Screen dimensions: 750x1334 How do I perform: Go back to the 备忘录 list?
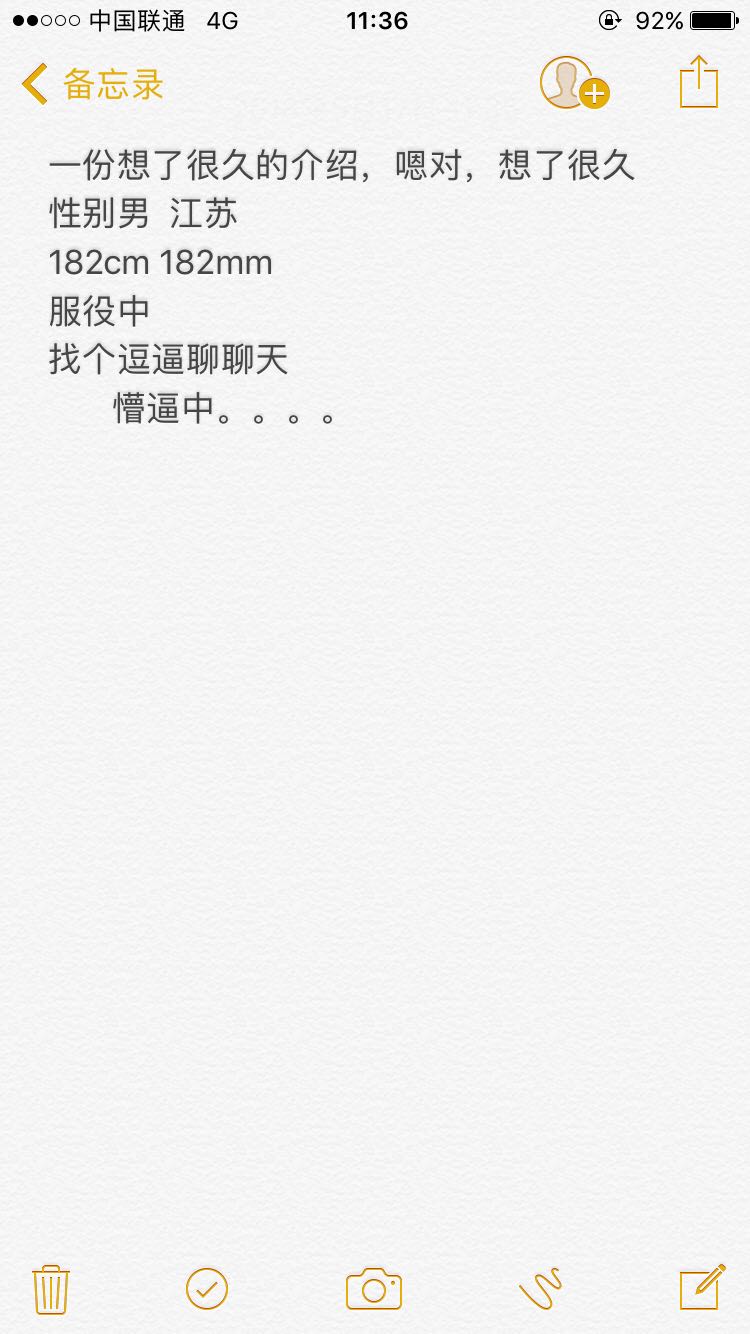[93, 84]
